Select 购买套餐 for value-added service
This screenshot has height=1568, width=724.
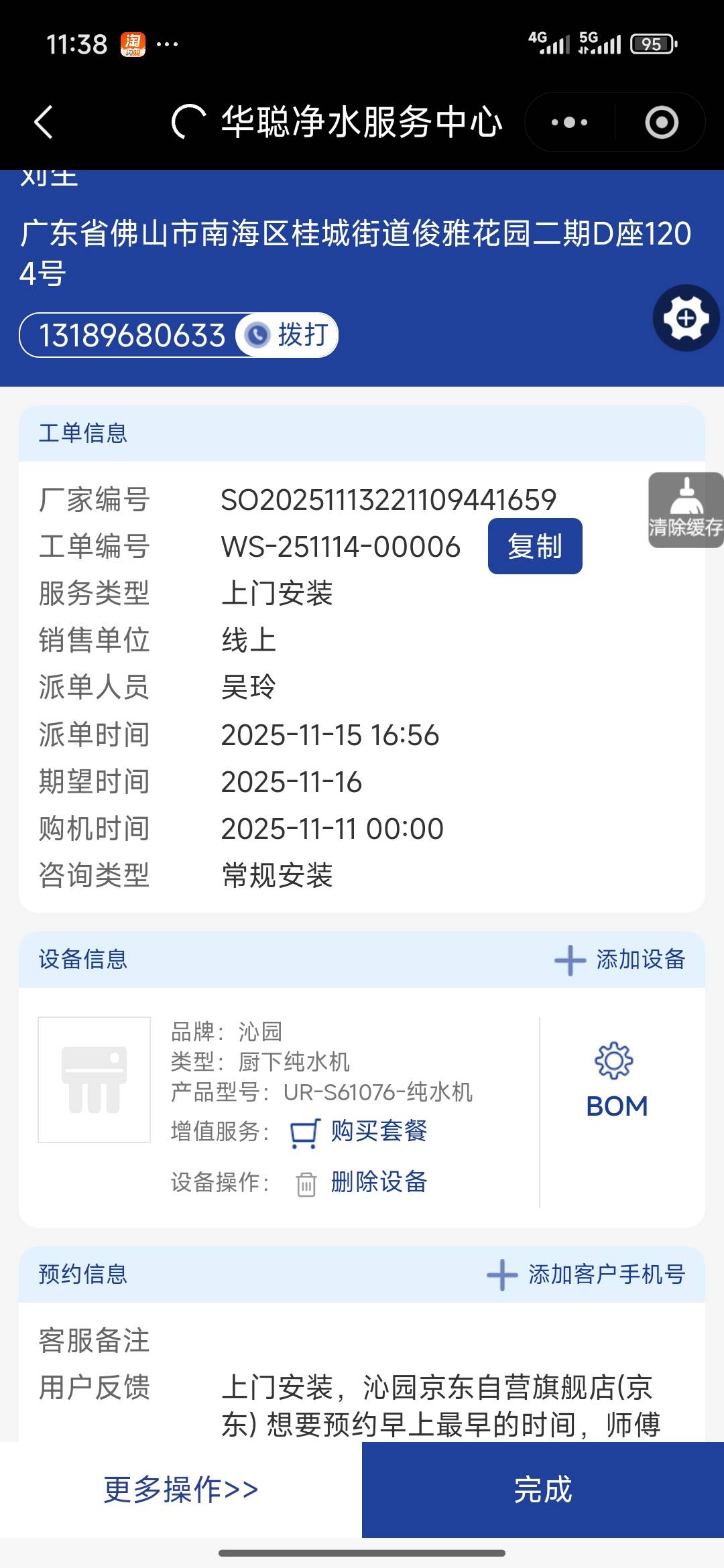(360, 1132)
